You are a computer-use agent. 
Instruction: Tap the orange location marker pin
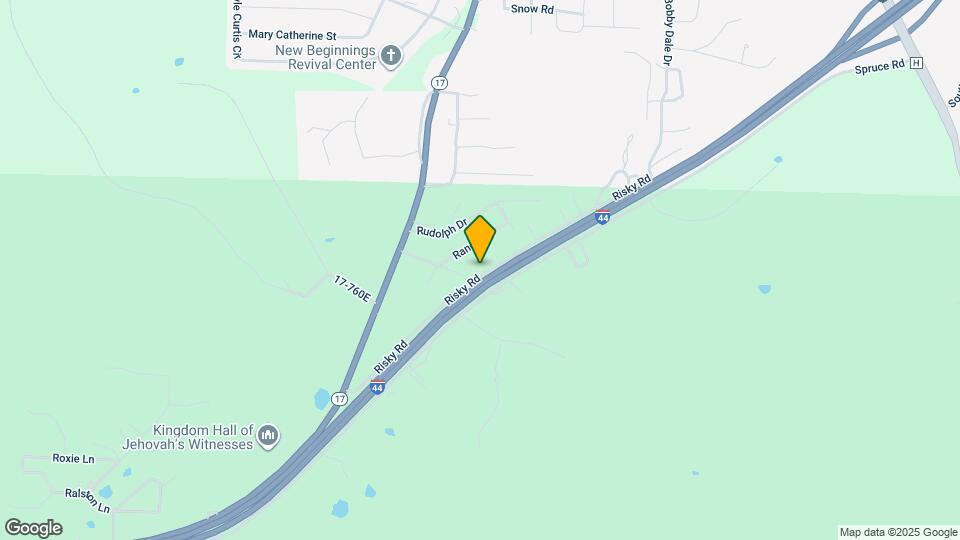coord(480,238)
